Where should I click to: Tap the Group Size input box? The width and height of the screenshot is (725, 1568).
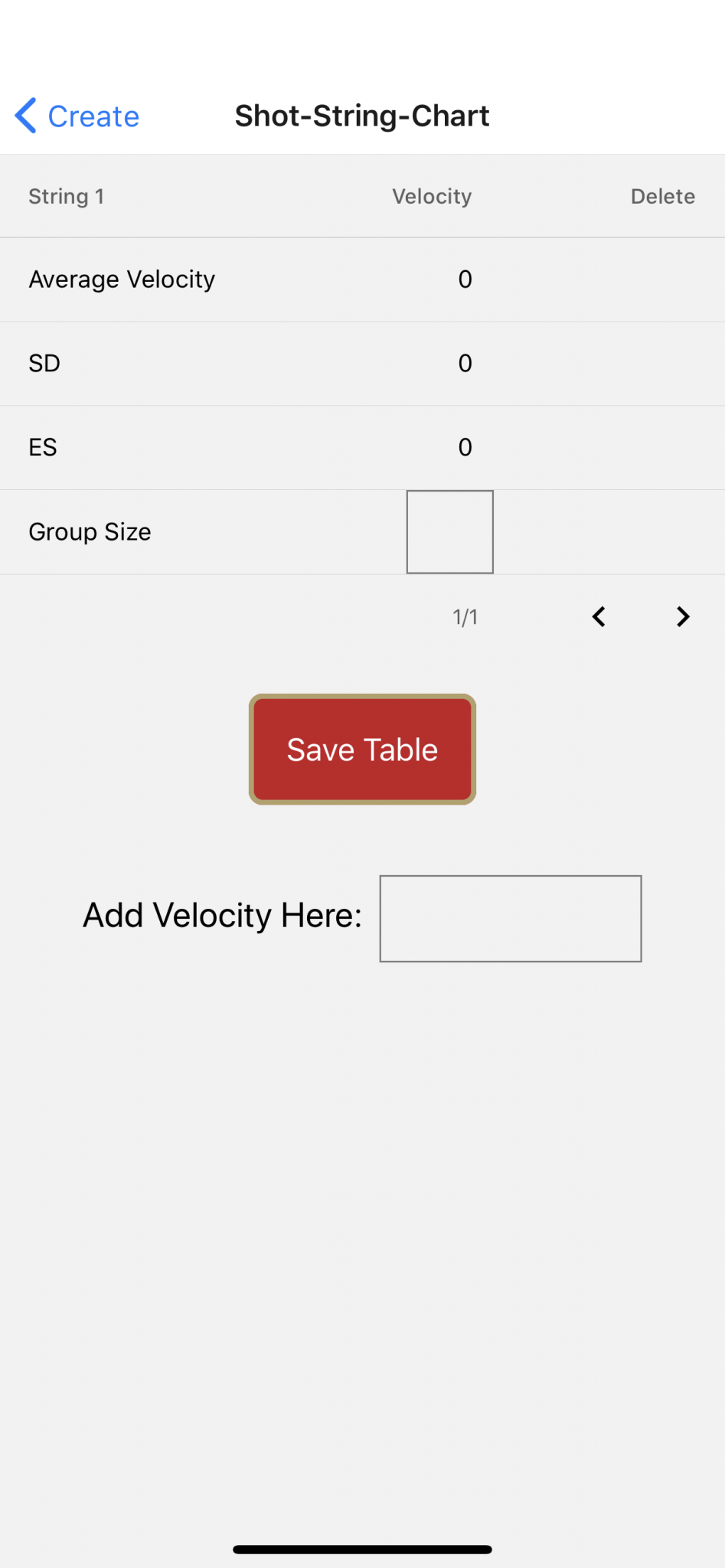click(450, 532)
